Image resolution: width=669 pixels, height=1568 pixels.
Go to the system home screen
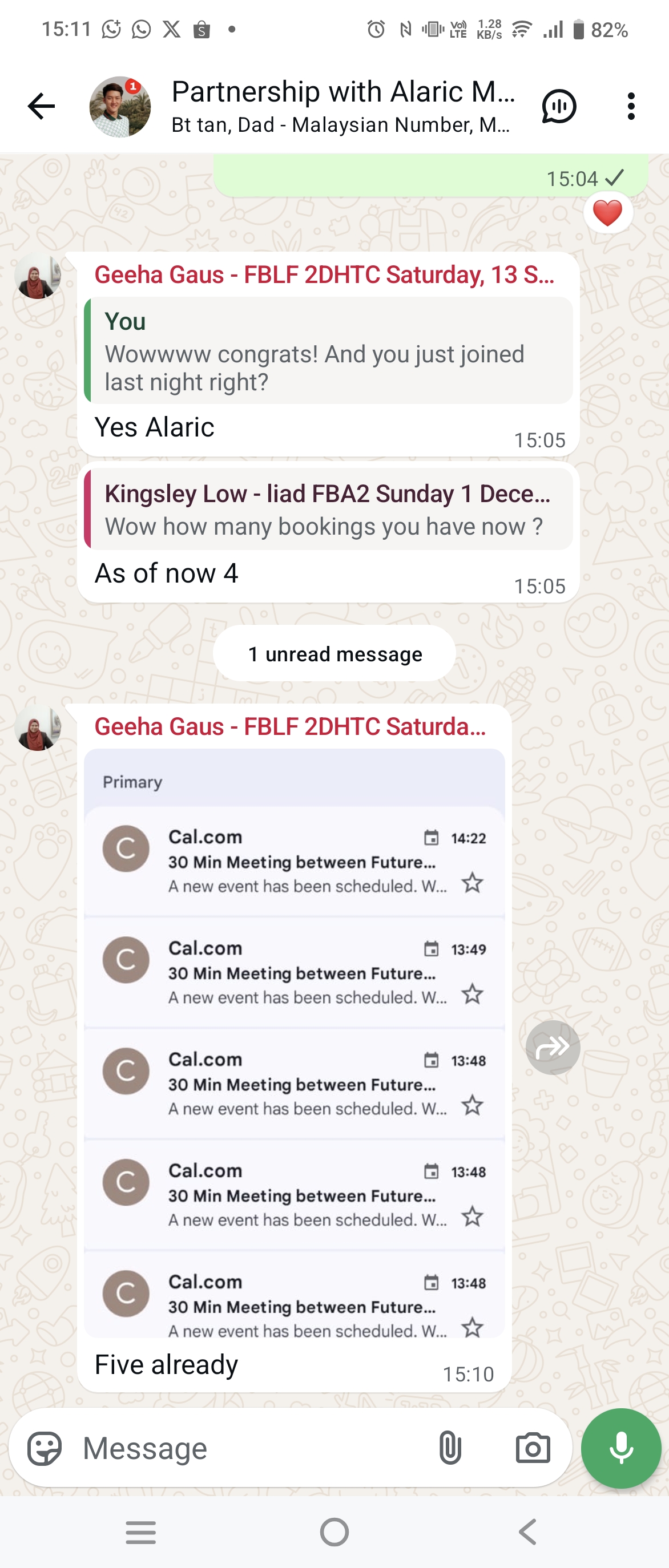pos(334,1532)
